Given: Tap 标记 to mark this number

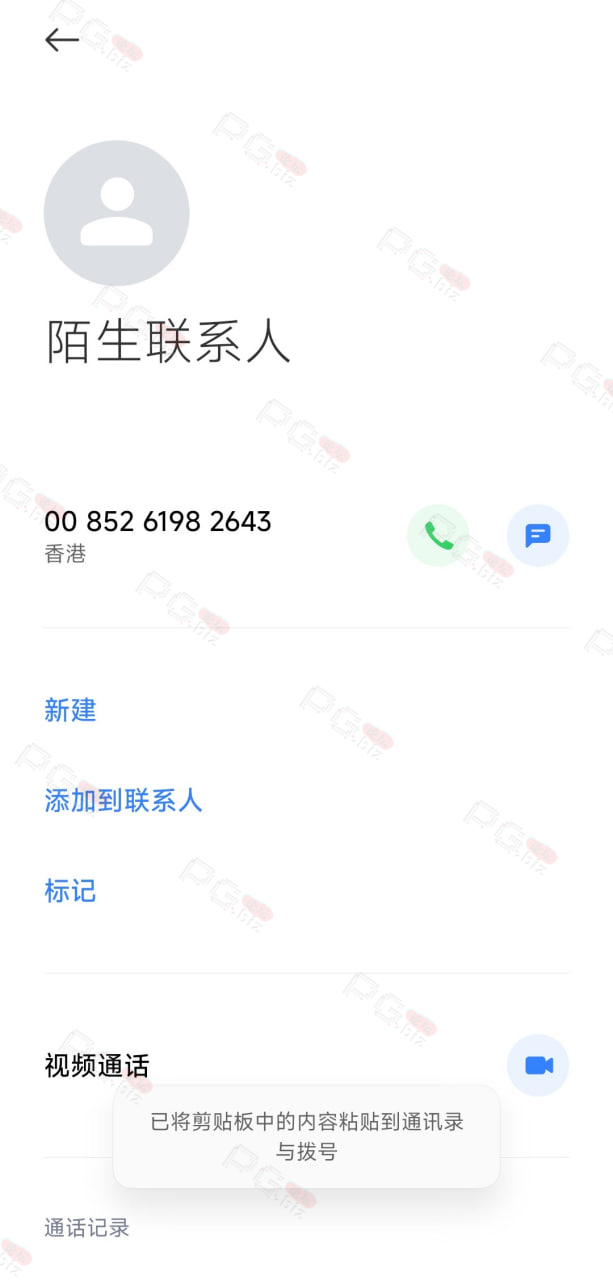Looking at the screenshot, I should click(70, 890).
